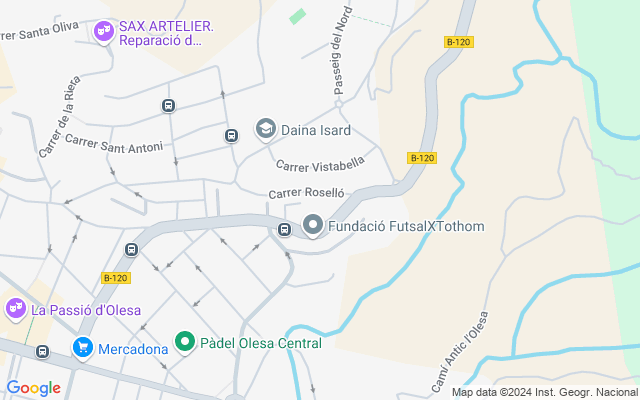This screenshot has height=400, width=640.
Task: Tap bus stop next to Fundació FutsalXTothom
Action: (284, 231)
